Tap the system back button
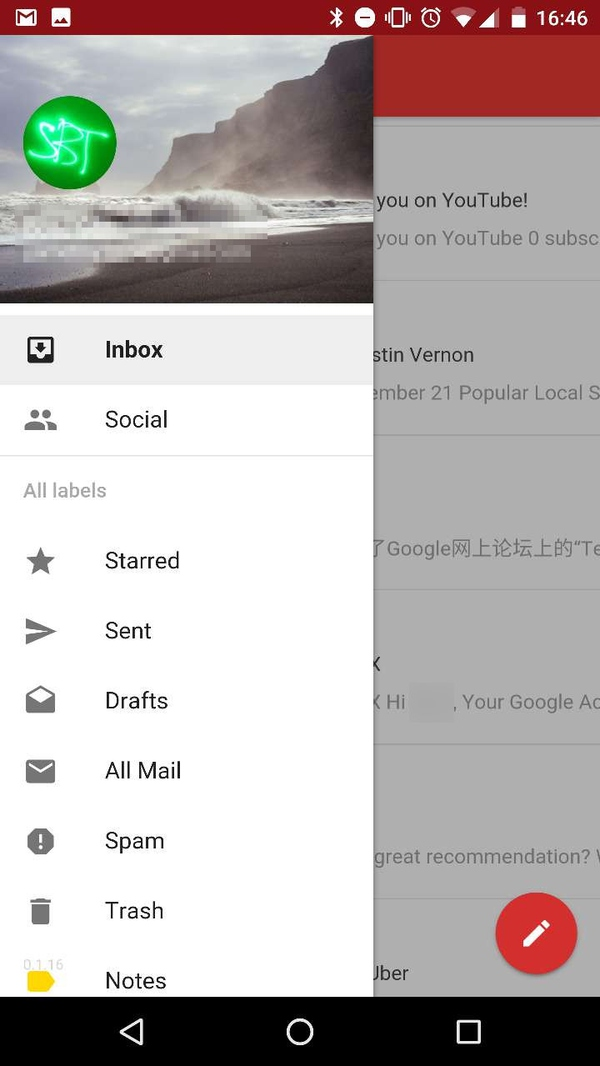600x1066 pixels. 131,1031
